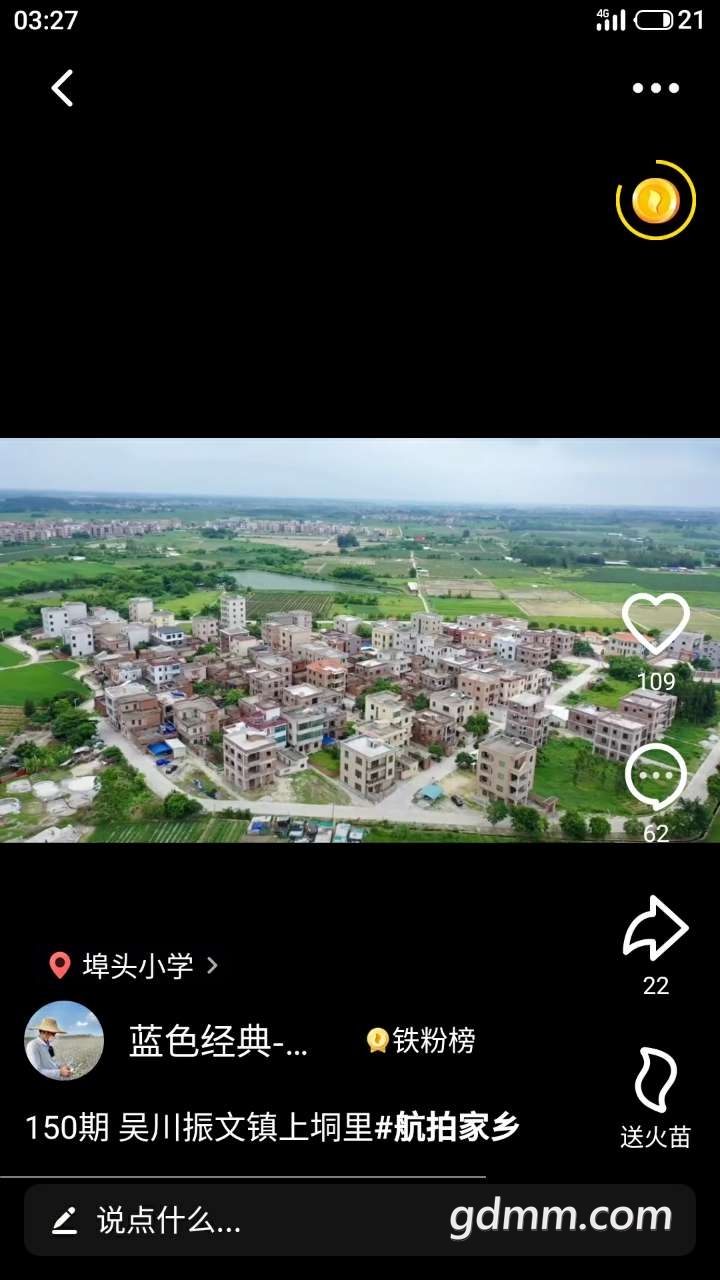Viewport: 720px width, 1280px height.
Task: Tap the gold coin reward icon
Action: coord(655,200)
